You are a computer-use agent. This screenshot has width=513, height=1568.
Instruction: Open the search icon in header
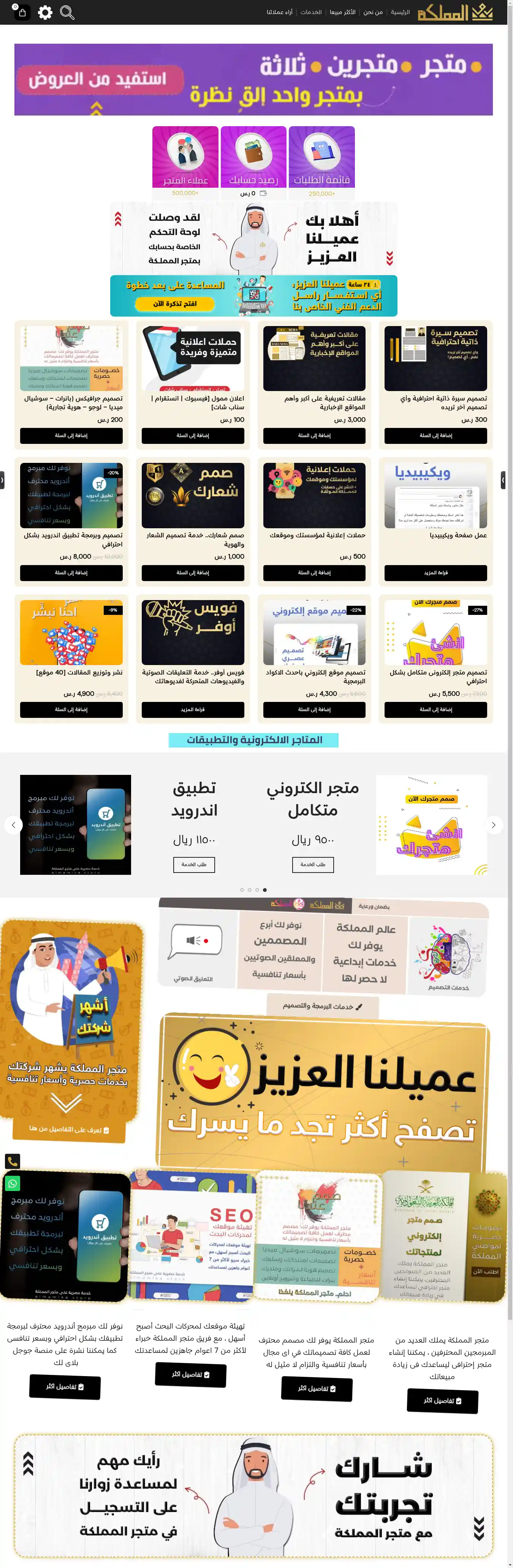pos(67,13)
